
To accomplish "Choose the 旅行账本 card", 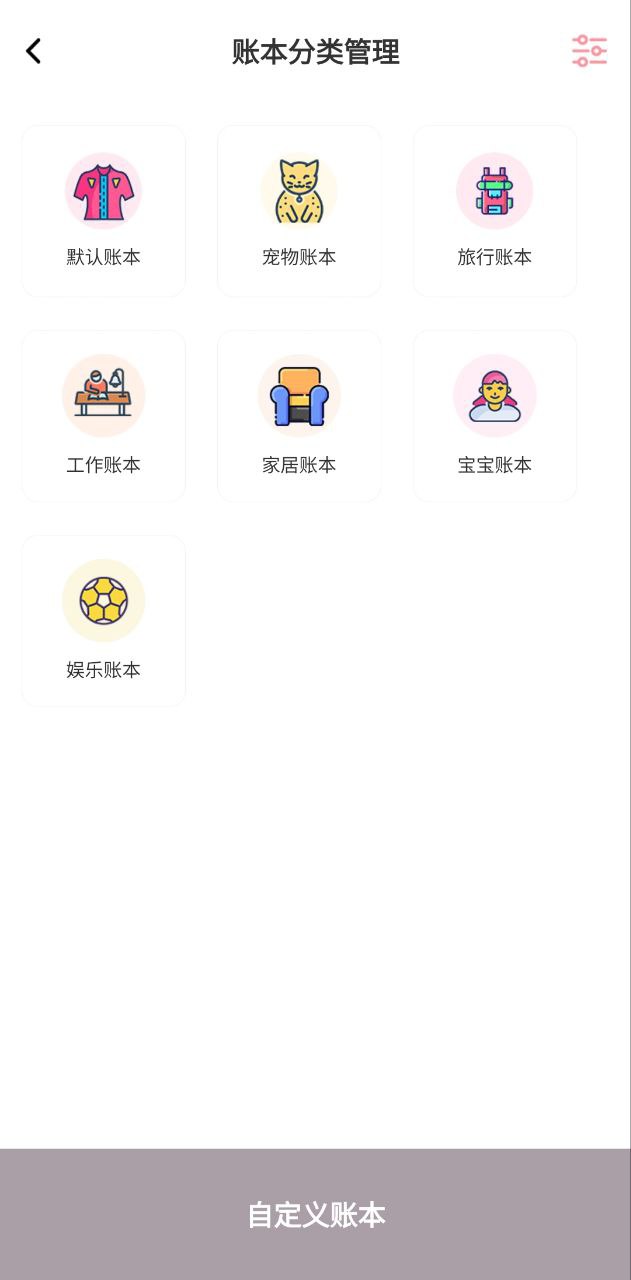I will tap(495, 211).
